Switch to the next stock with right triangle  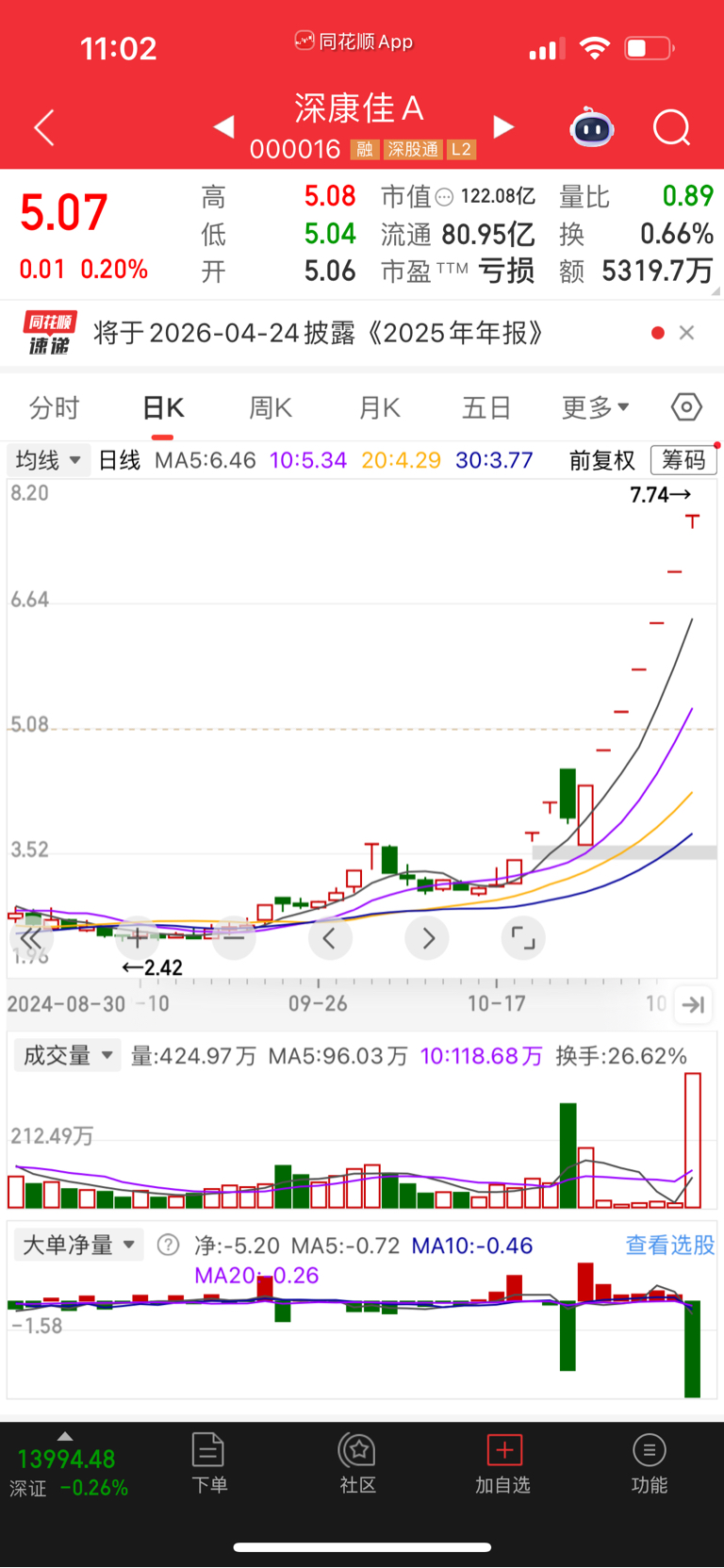tap(504, 126)
